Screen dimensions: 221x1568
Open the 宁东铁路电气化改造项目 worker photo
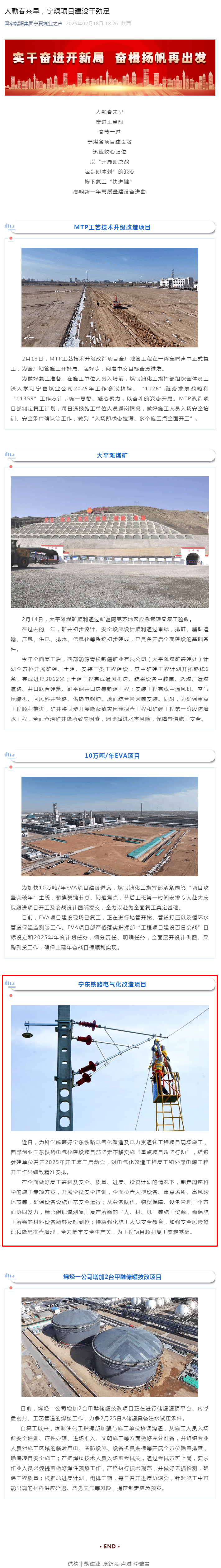click(110, 1067)
